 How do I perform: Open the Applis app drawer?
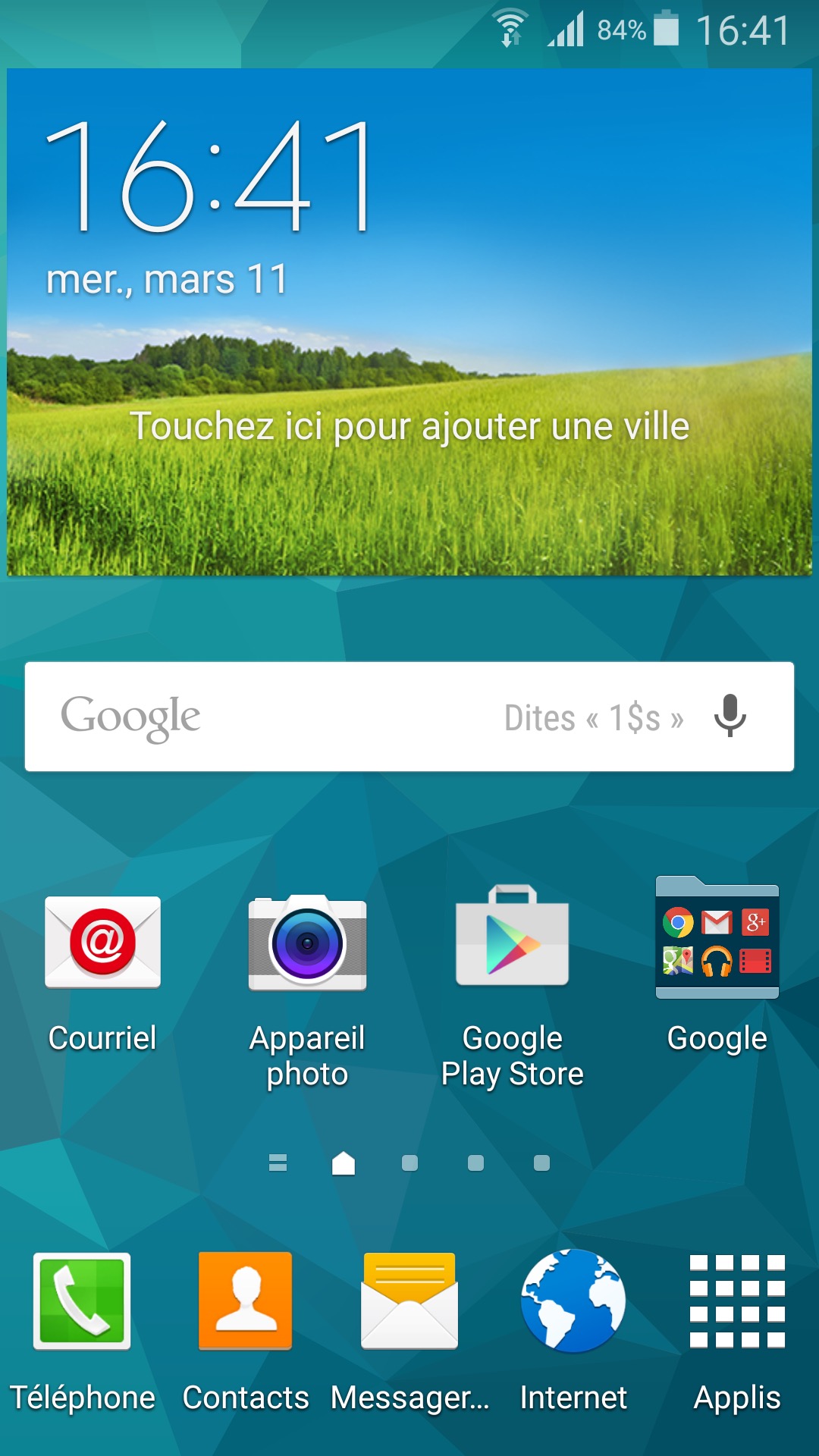tap(737, 1301)
